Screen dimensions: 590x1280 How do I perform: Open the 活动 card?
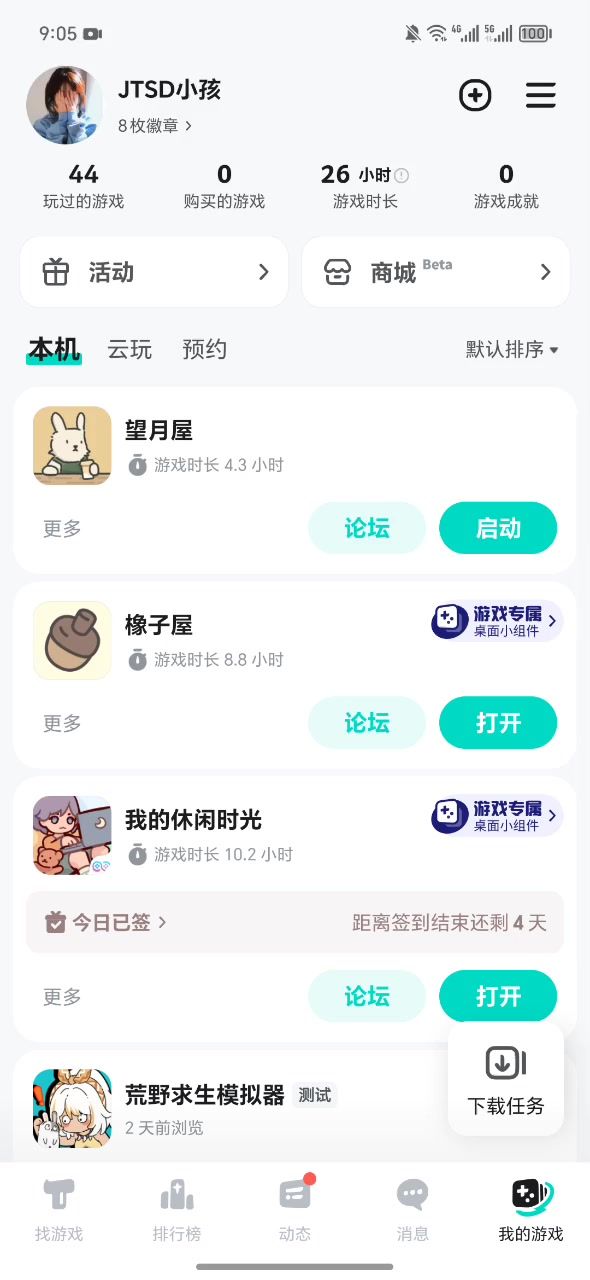pos(154,272)
